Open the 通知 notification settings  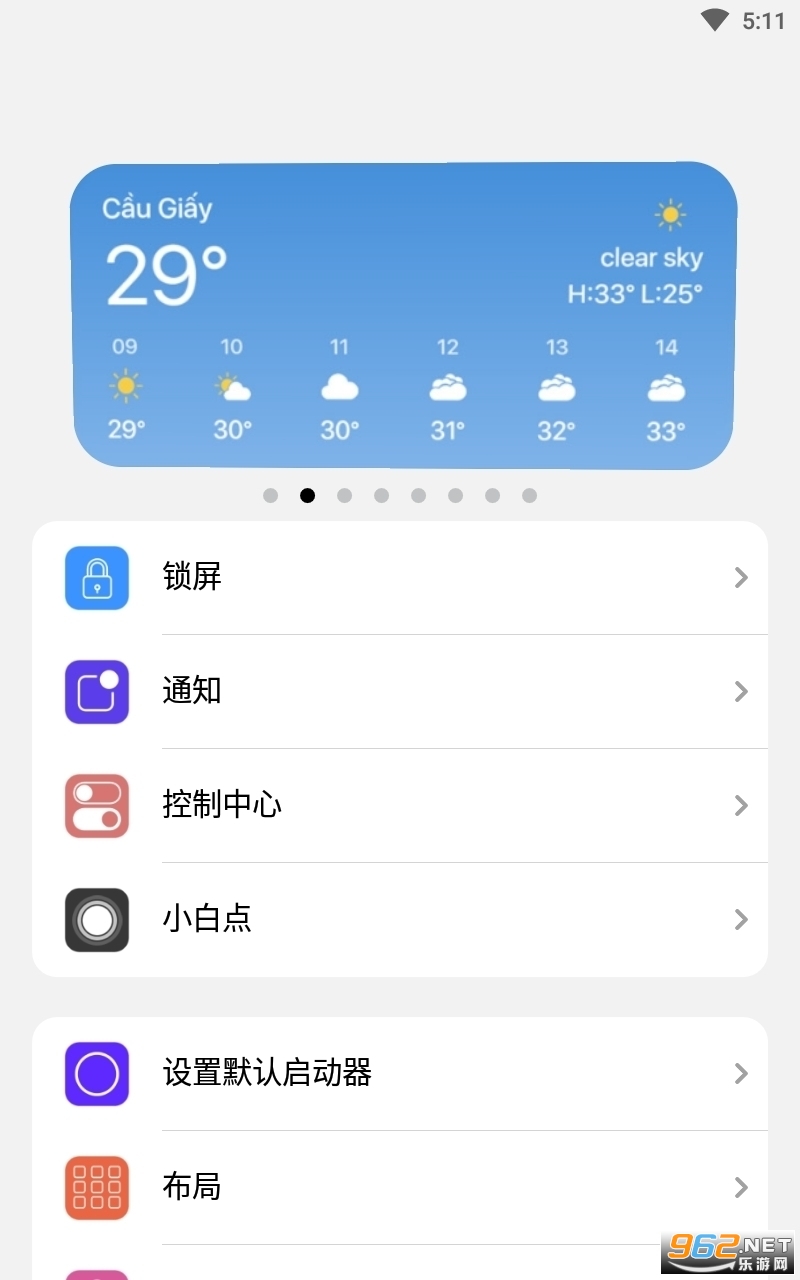coord(400,692)
